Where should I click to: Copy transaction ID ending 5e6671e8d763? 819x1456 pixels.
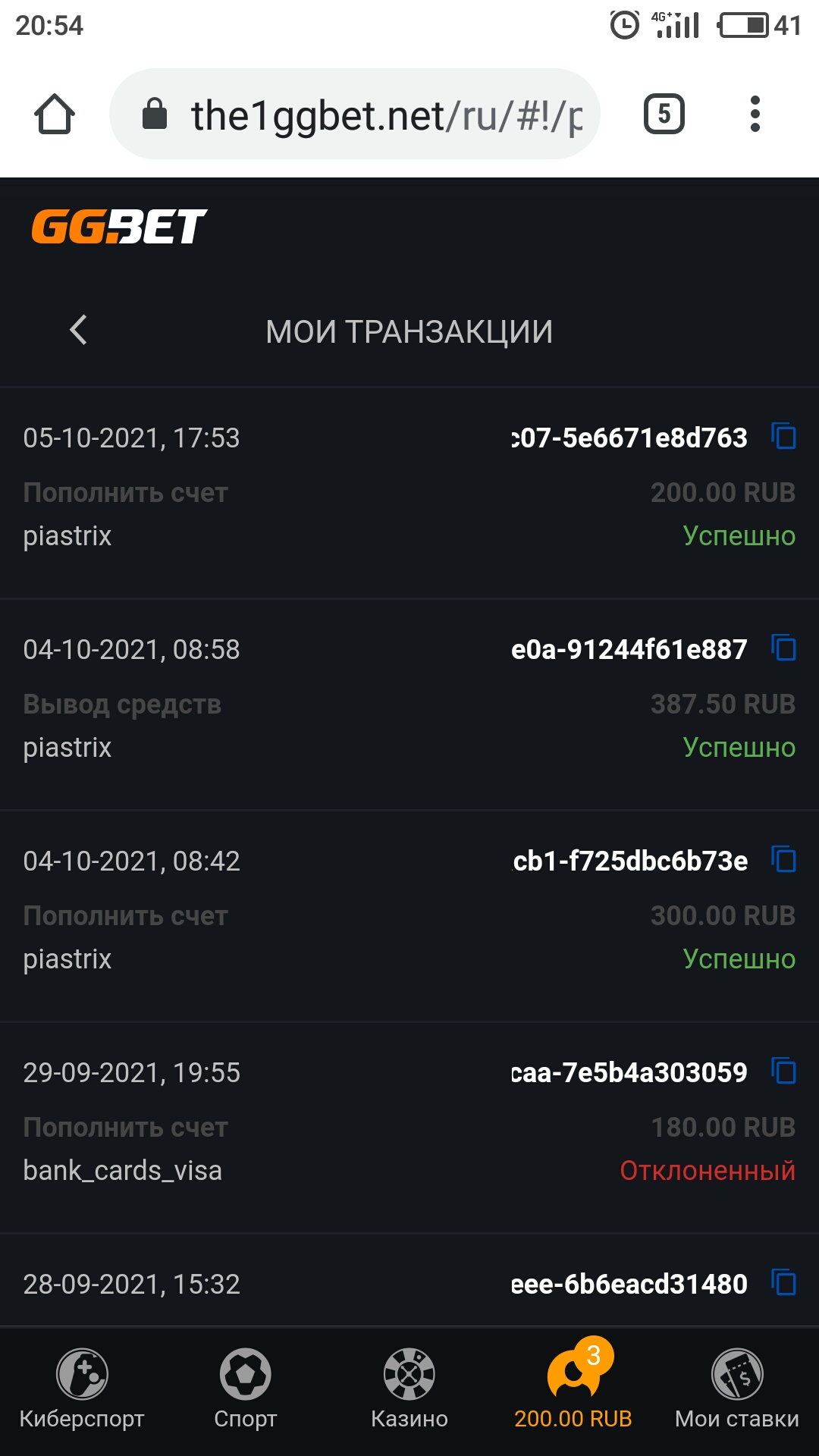(783, 437)
